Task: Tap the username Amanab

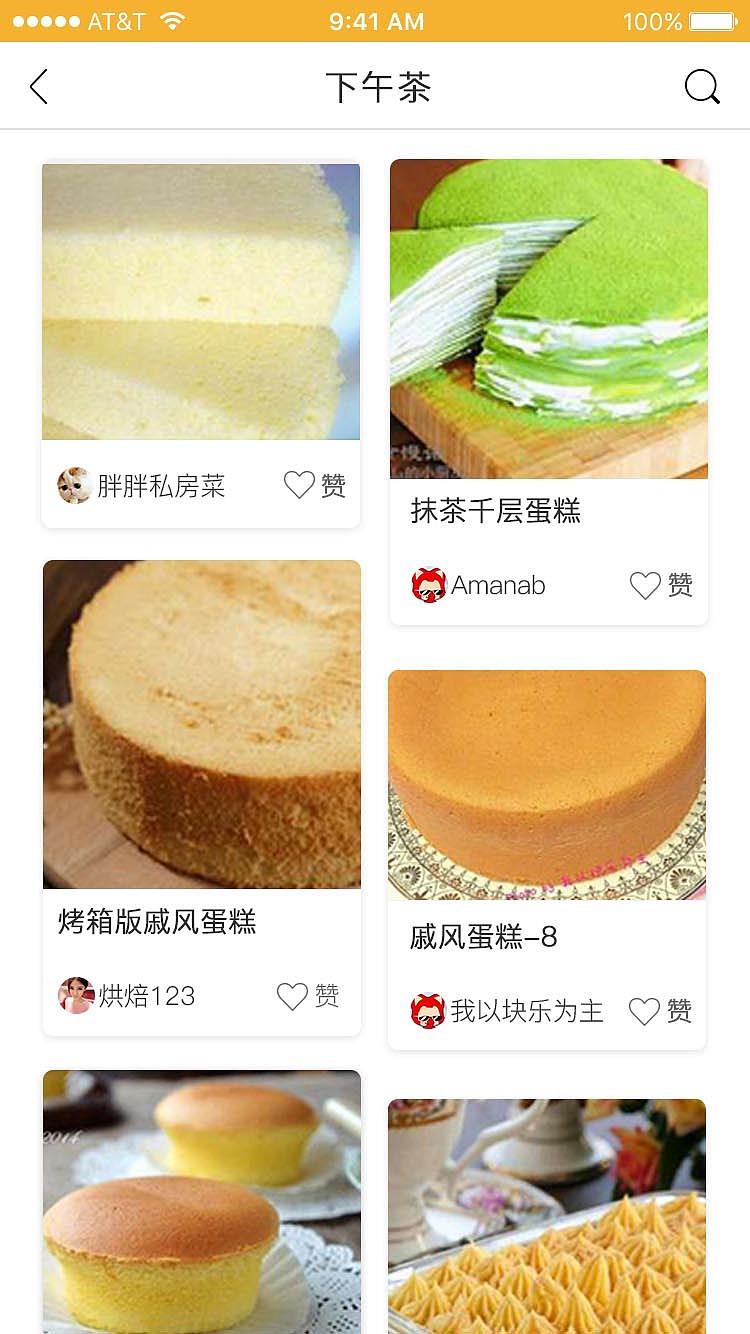Action: click(x=500, y=585)
